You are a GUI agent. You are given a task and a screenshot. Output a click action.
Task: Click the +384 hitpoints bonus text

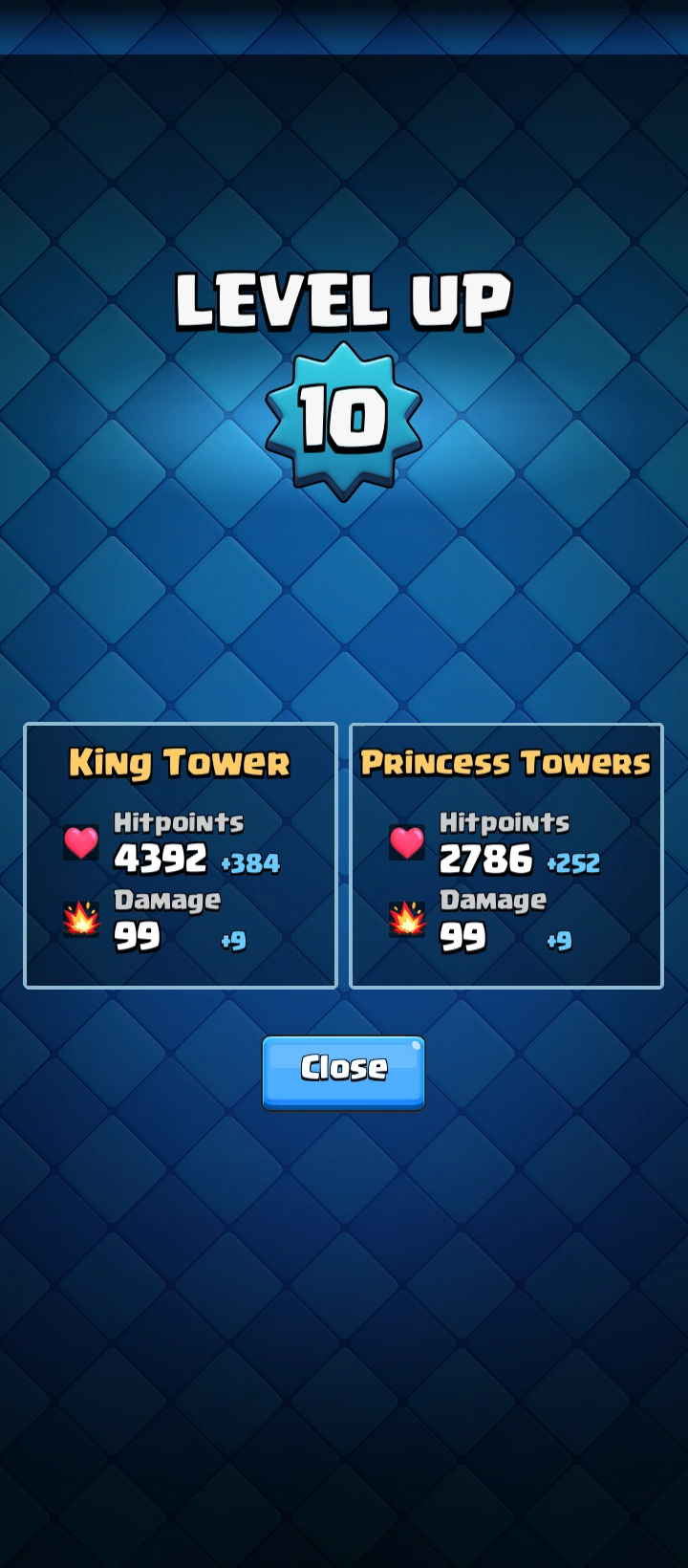coord(250,863)
